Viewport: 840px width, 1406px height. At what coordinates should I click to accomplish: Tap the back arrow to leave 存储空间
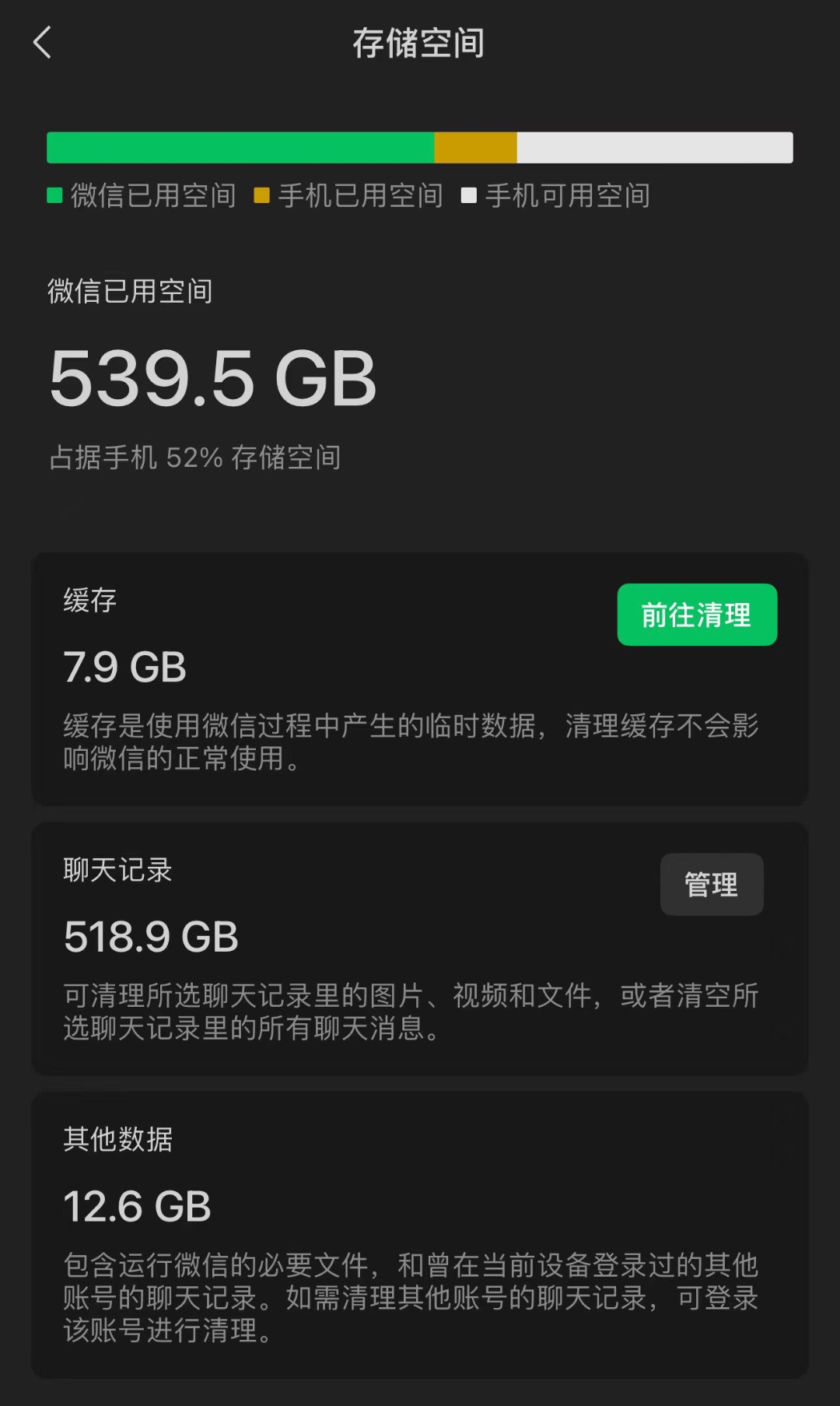41,43
